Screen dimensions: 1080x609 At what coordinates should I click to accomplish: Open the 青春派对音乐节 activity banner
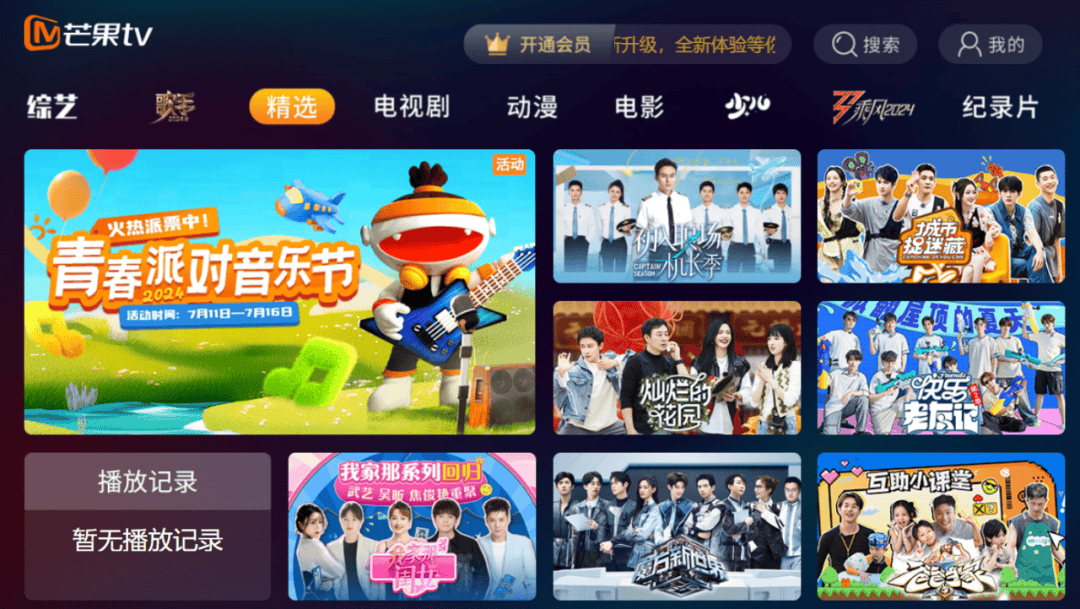(279, 292)
